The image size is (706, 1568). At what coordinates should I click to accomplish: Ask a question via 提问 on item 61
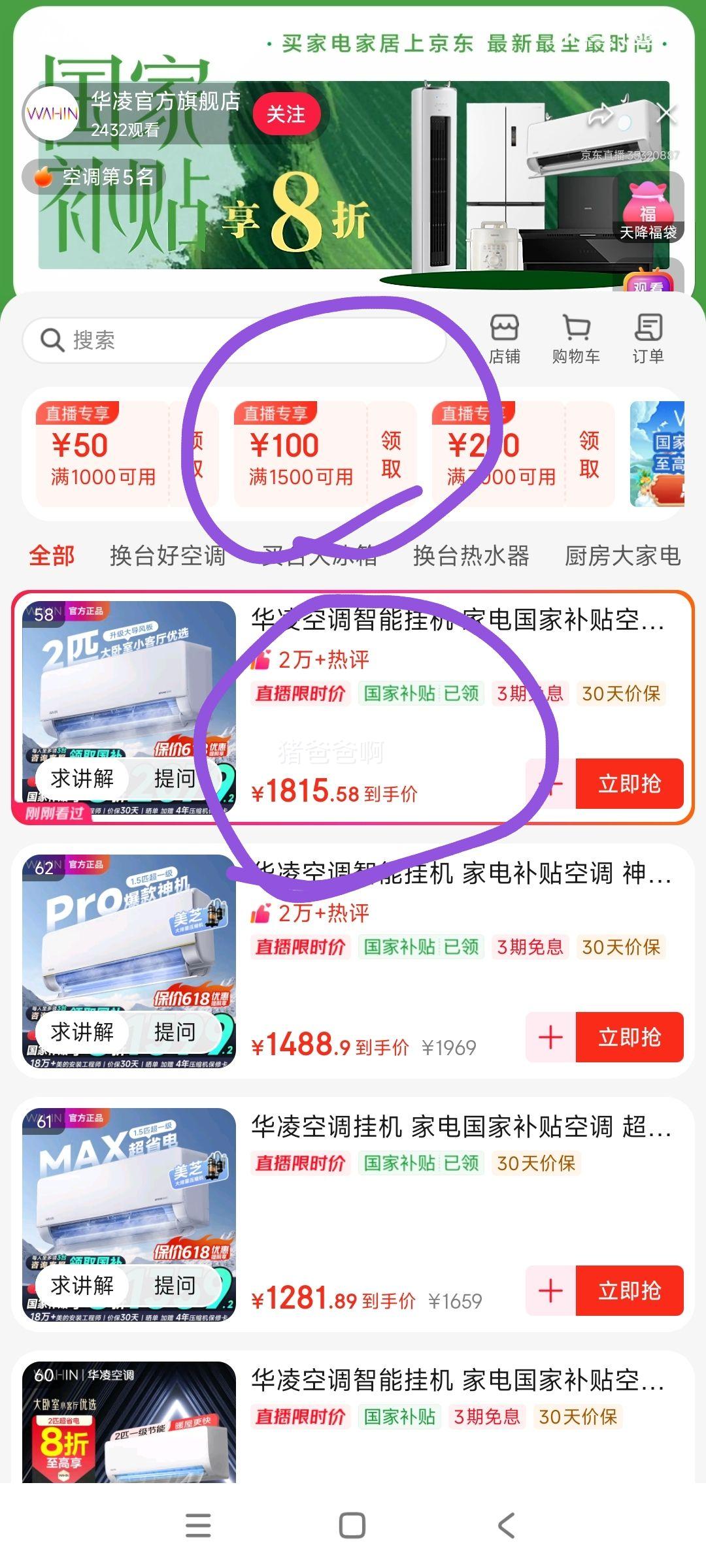pos(175,1285)
